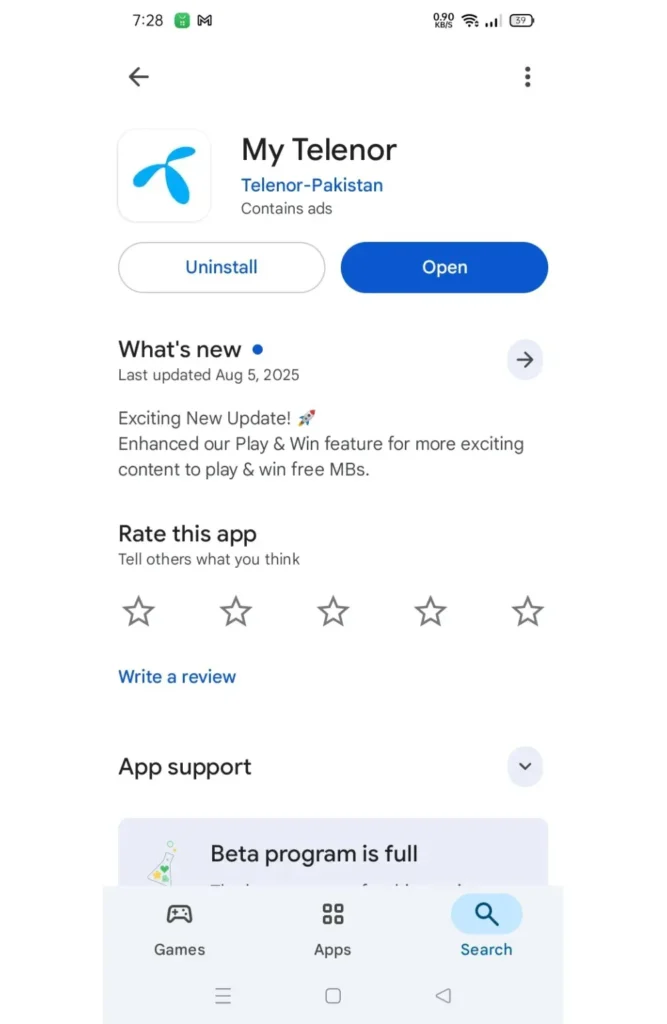
Task: Switch to the Apps tab
Action: pos(333,927)
